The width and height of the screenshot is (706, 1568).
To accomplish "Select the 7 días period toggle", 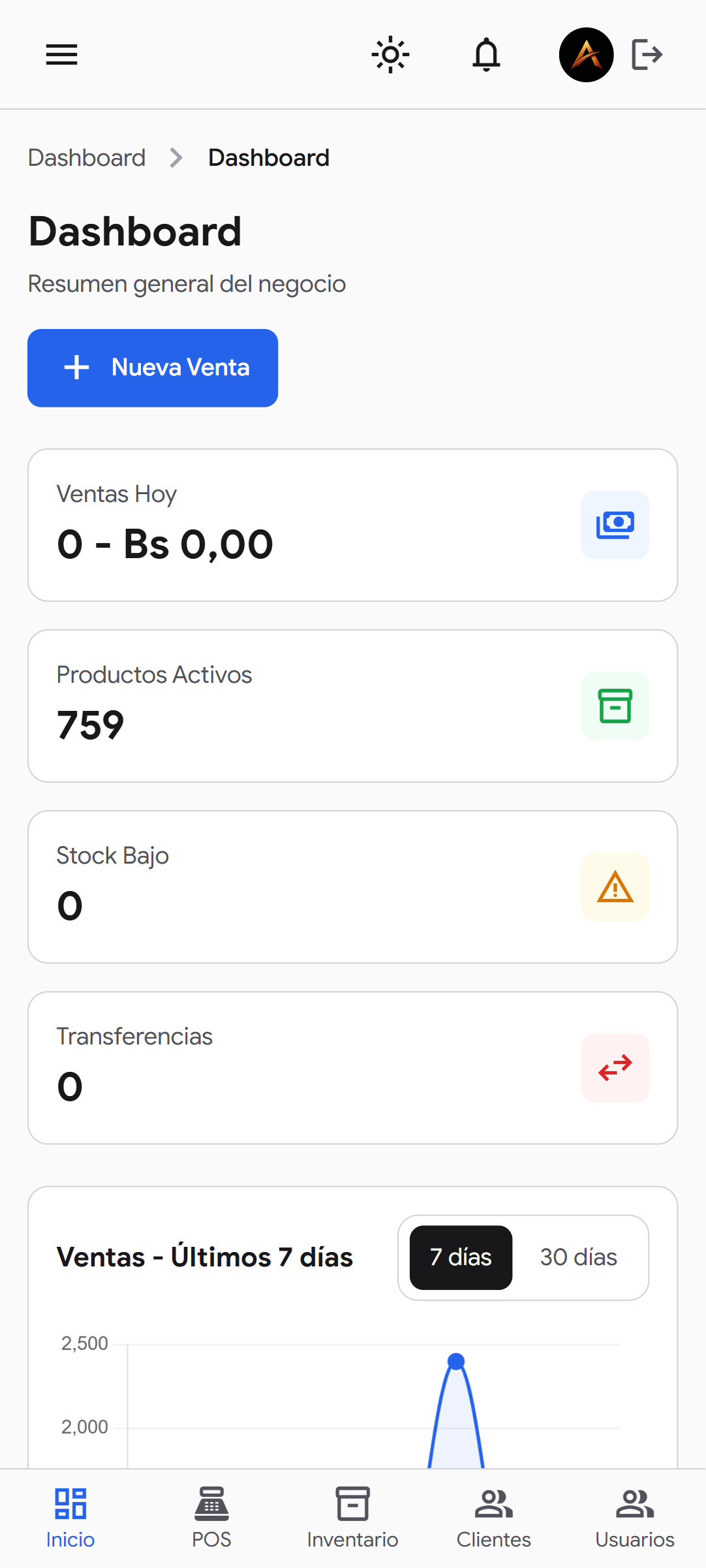I will tap(460, 1257).
